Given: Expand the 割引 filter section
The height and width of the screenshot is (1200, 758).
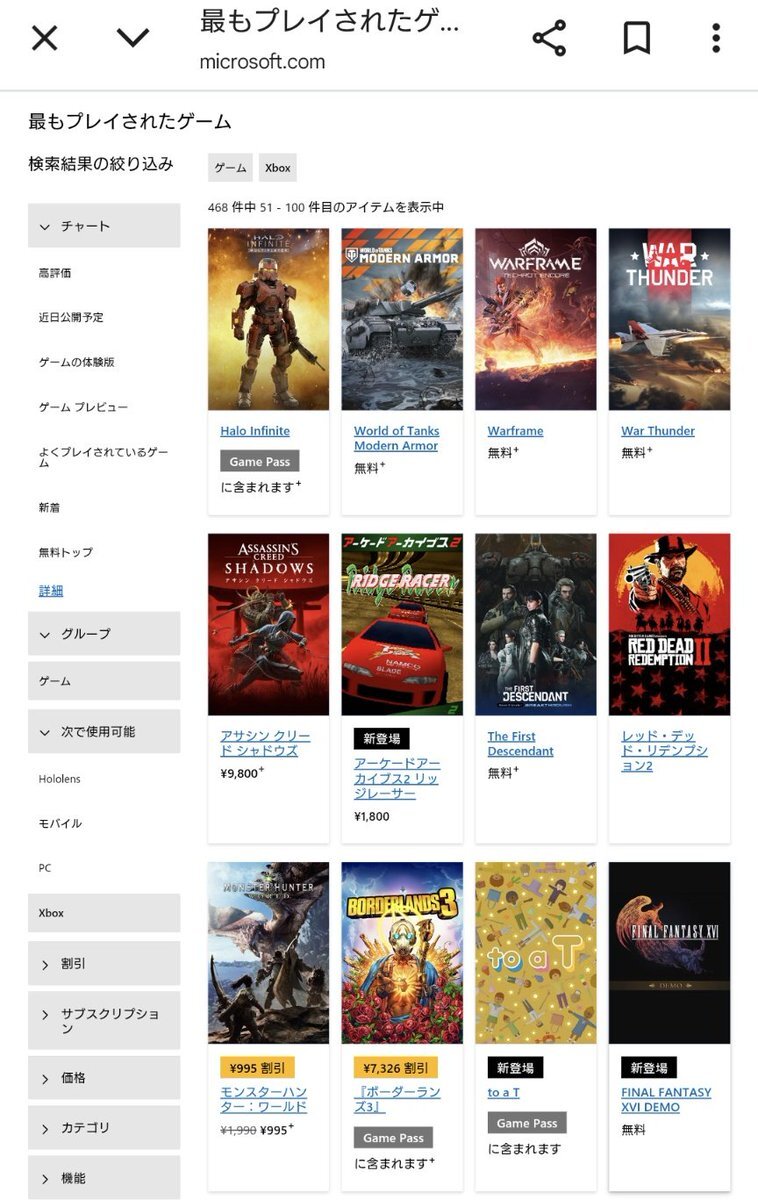Looking at the screenshot, I should (104, 964).
